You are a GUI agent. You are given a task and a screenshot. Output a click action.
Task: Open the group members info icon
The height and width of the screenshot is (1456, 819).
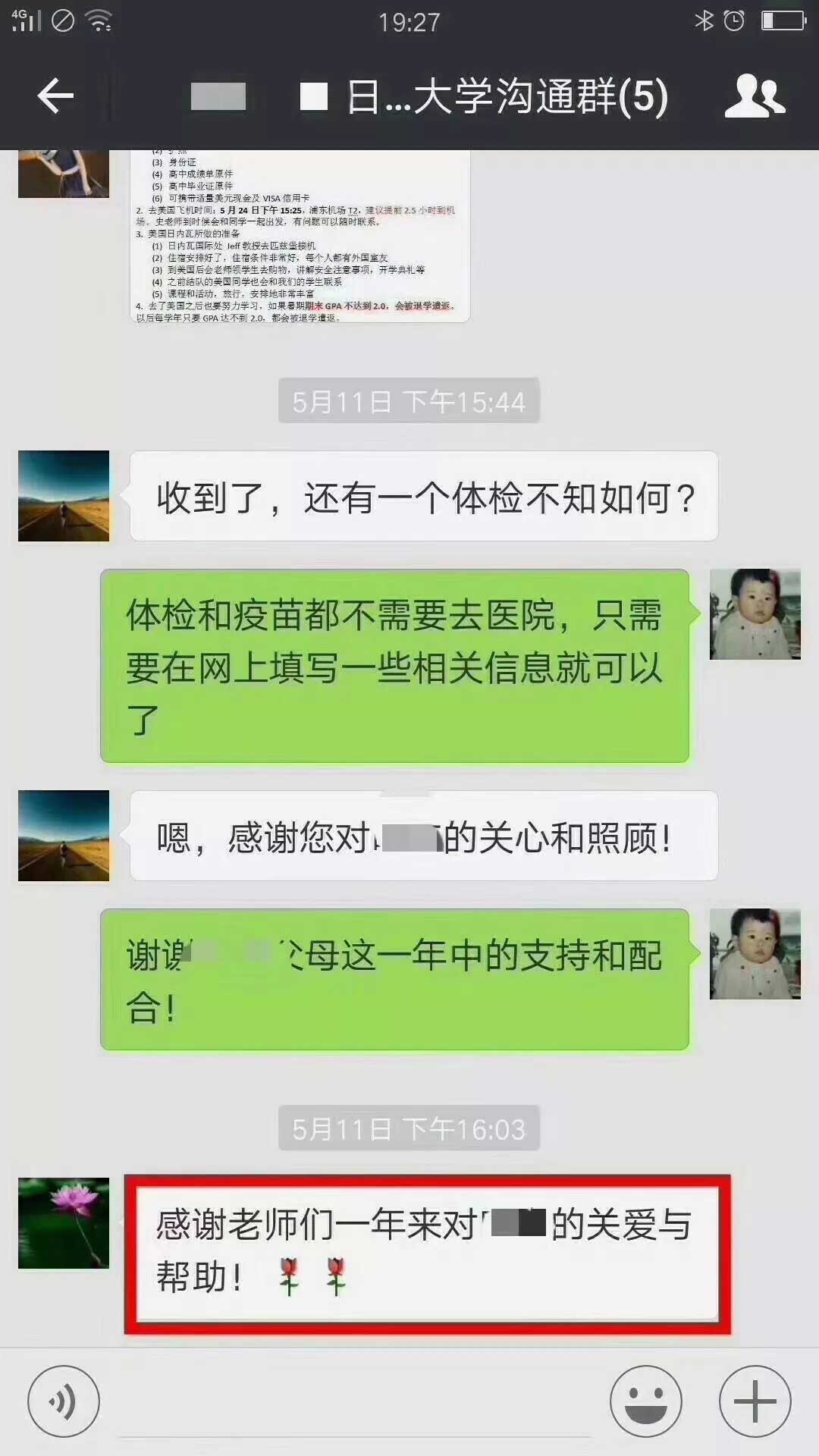754,96
